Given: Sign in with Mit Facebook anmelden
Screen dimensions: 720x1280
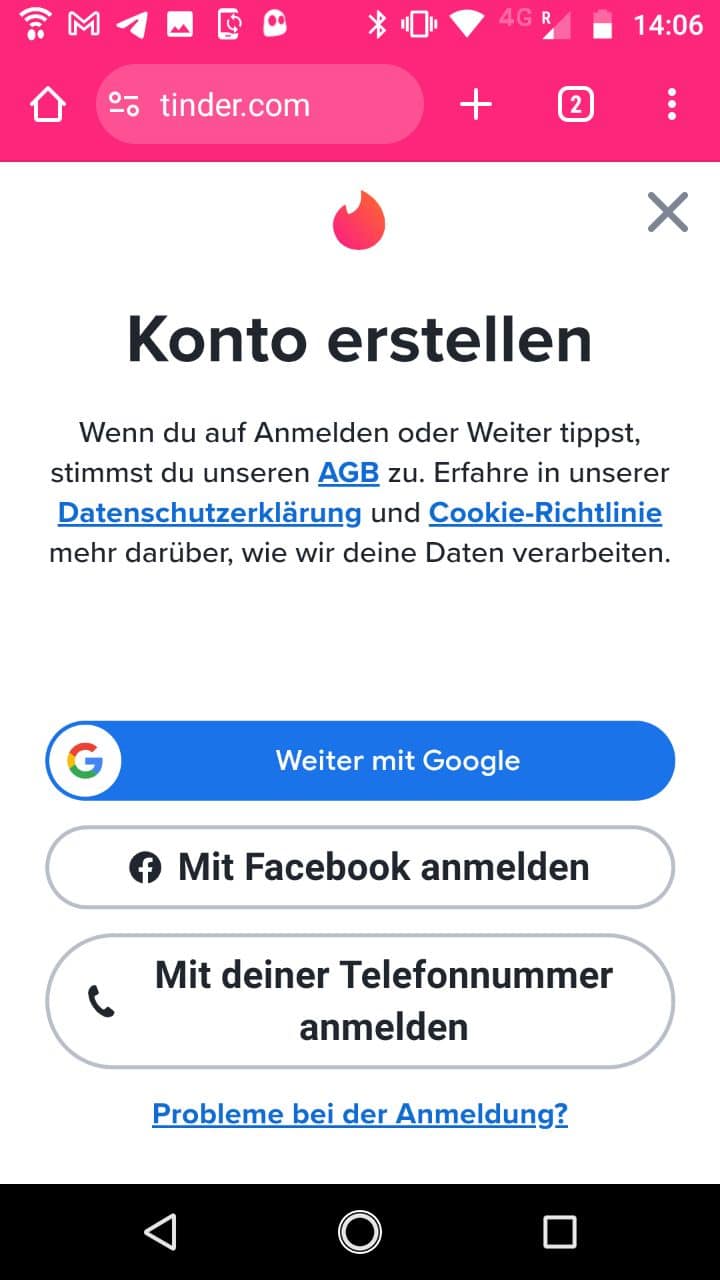Looking at the screenshot, I should pyautogui.click(x=360, y=867).
